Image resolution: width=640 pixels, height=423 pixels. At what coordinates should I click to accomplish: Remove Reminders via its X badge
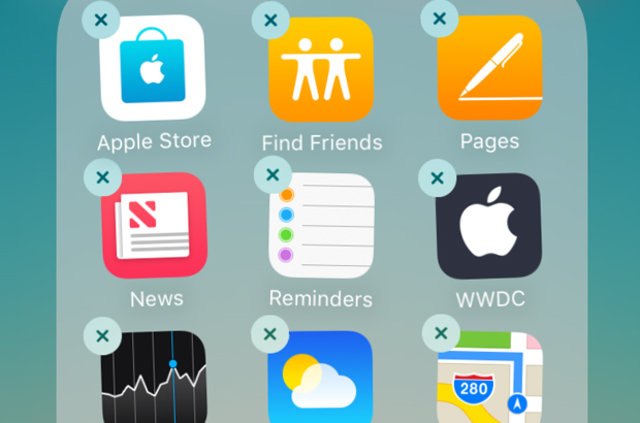[273, 174]
